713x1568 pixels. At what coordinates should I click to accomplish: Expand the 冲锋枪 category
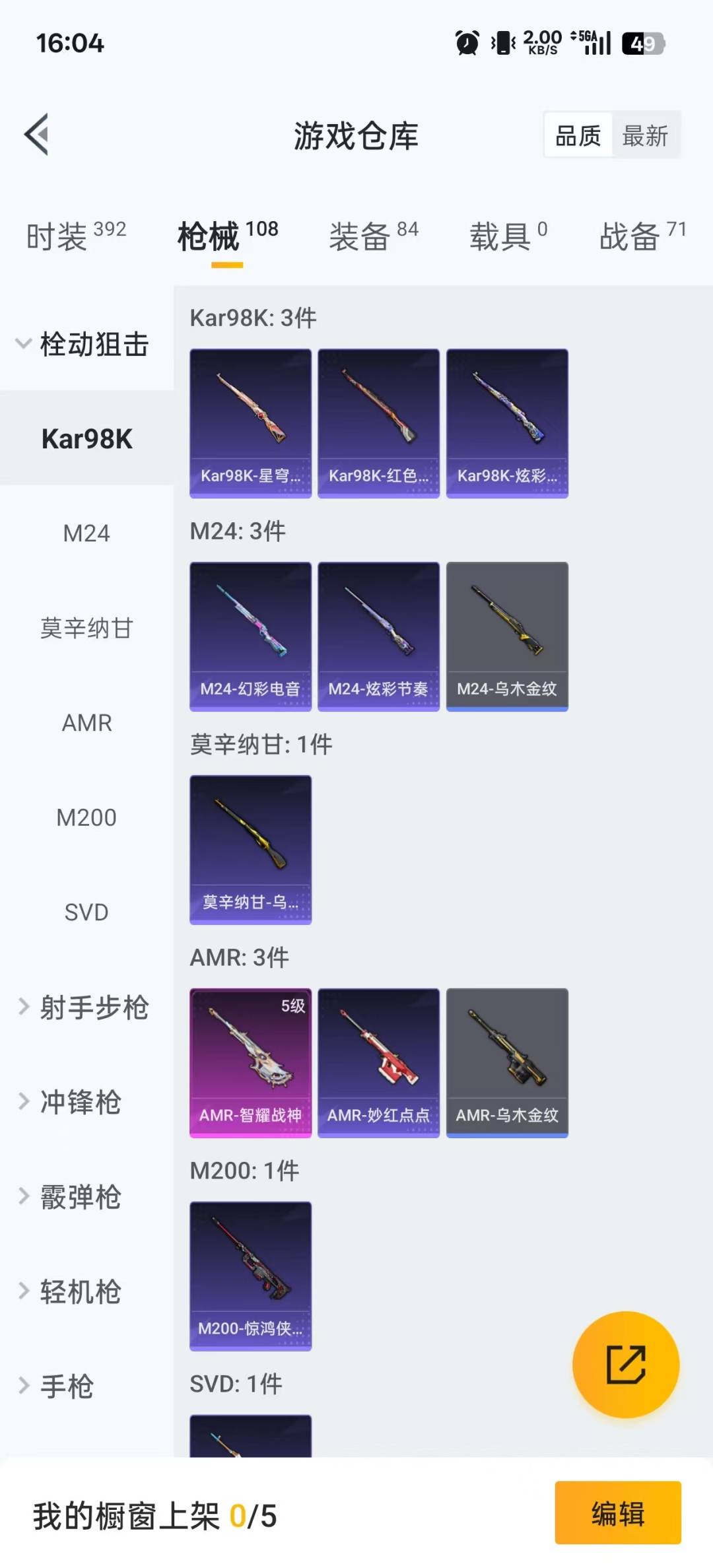tap(73, 1102)
